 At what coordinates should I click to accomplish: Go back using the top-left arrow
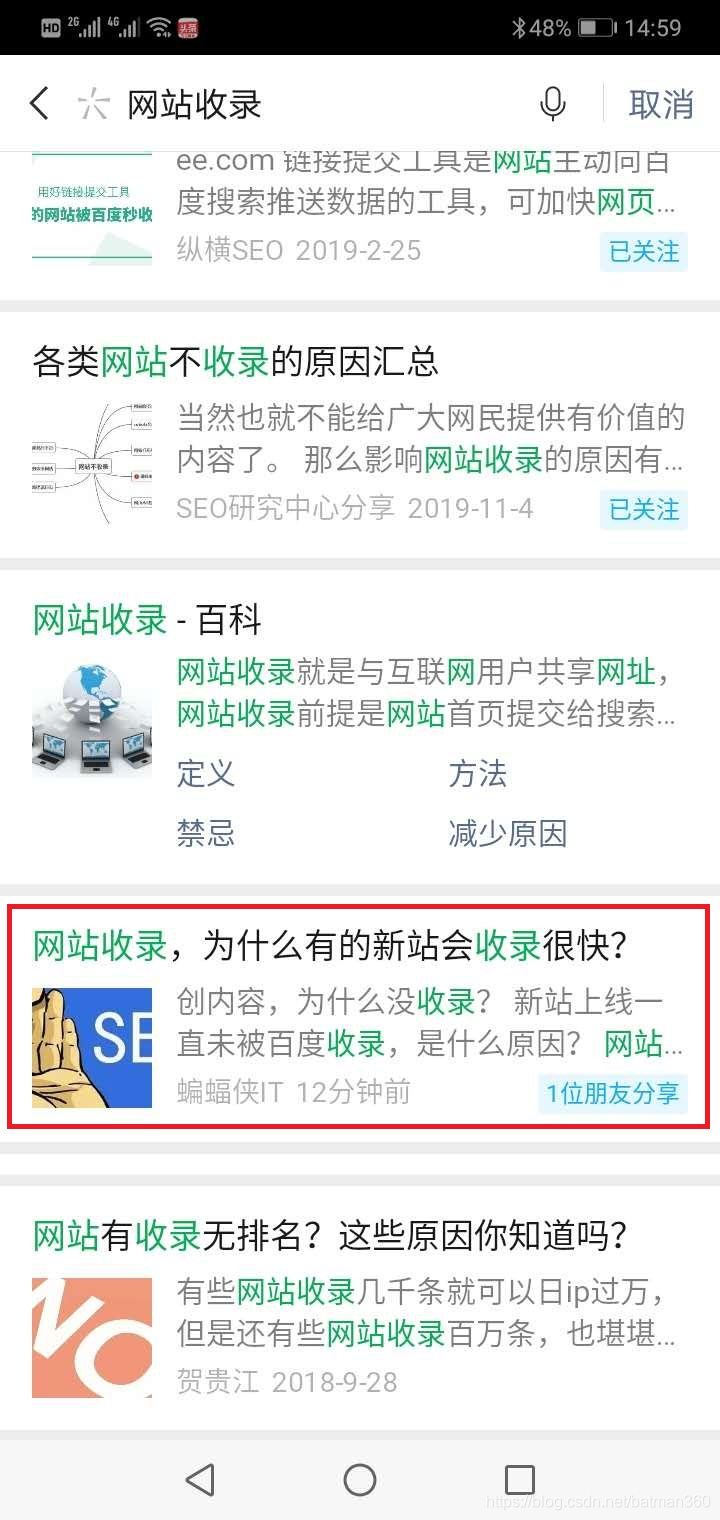coord(40,103)
